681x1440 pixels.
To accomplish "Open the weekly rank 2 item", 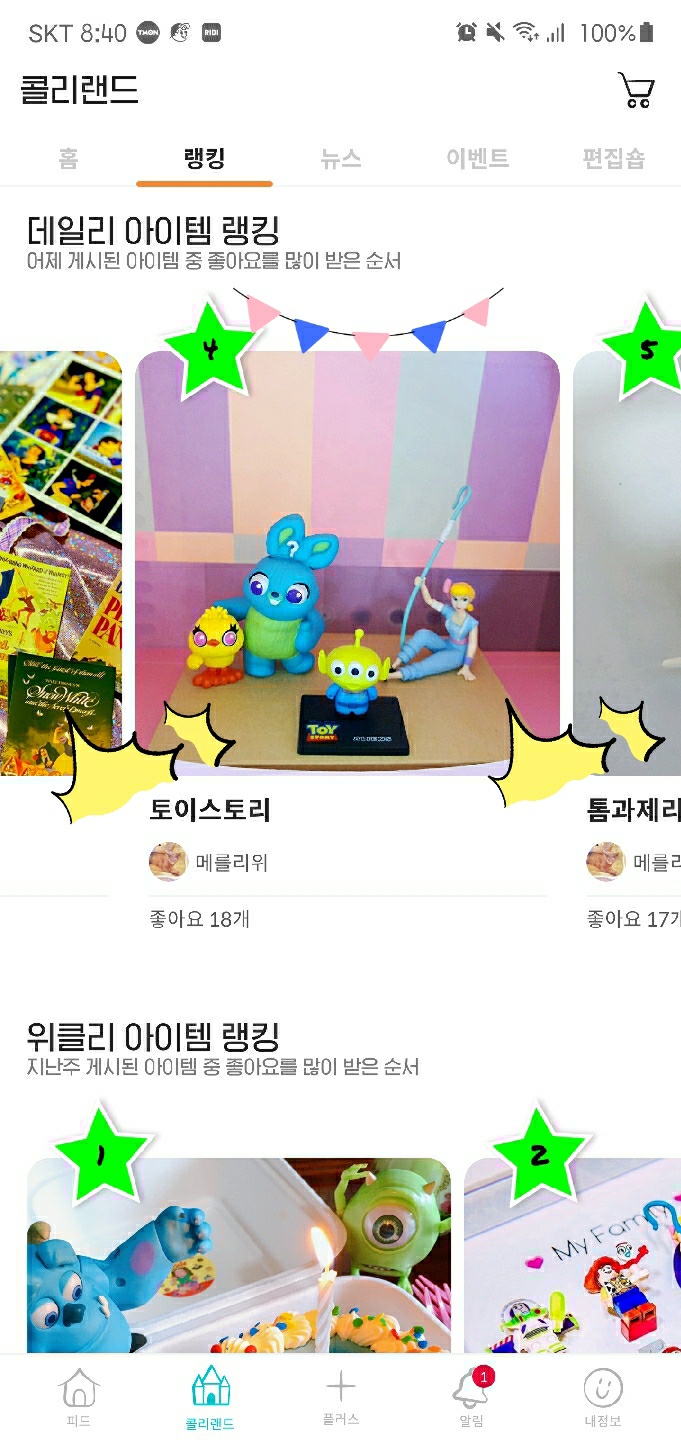I will tap(572, 1256).
